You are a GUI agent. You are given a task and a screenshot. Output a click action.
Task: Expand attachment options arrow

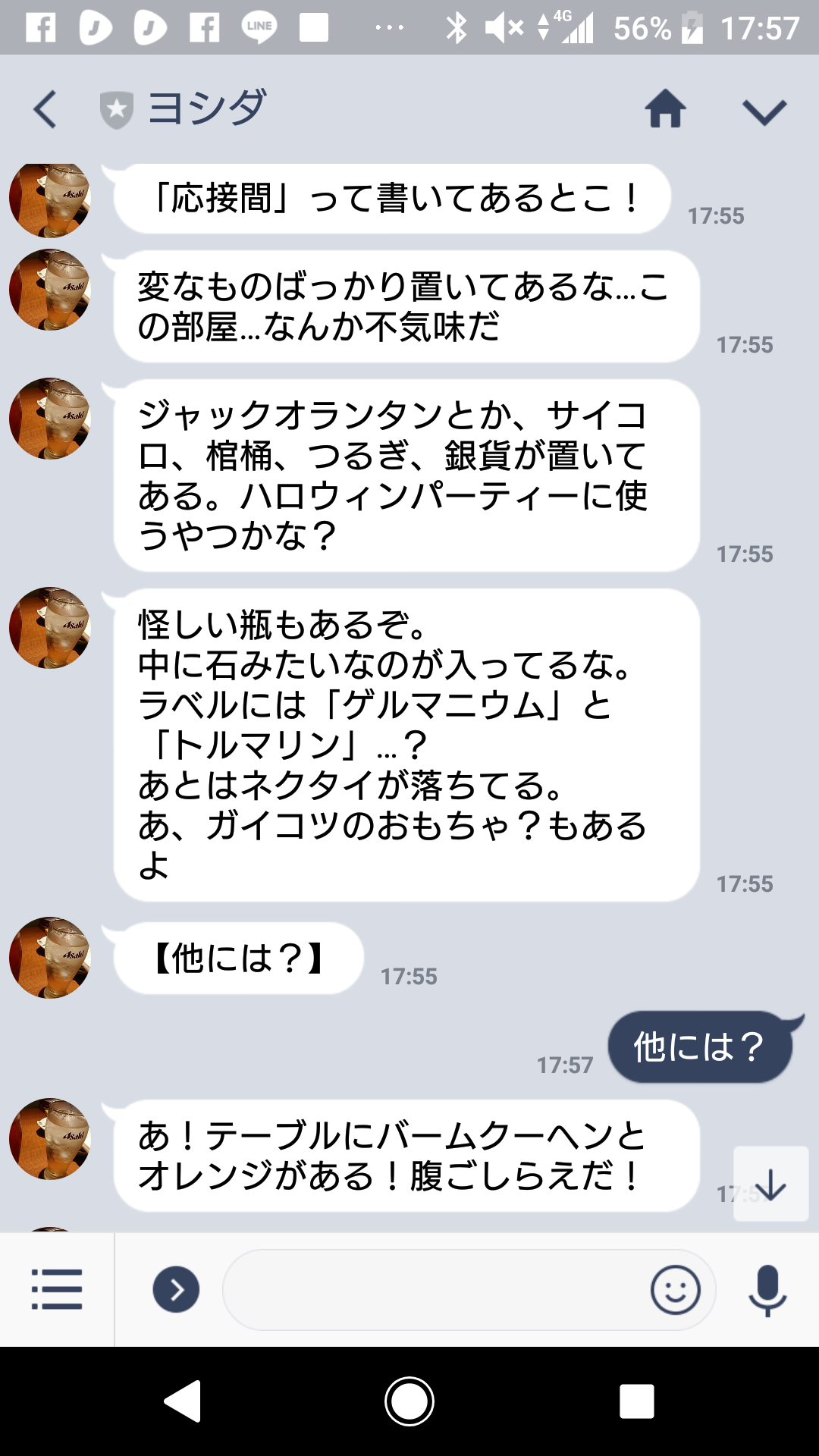click(x=176, y=1289)
